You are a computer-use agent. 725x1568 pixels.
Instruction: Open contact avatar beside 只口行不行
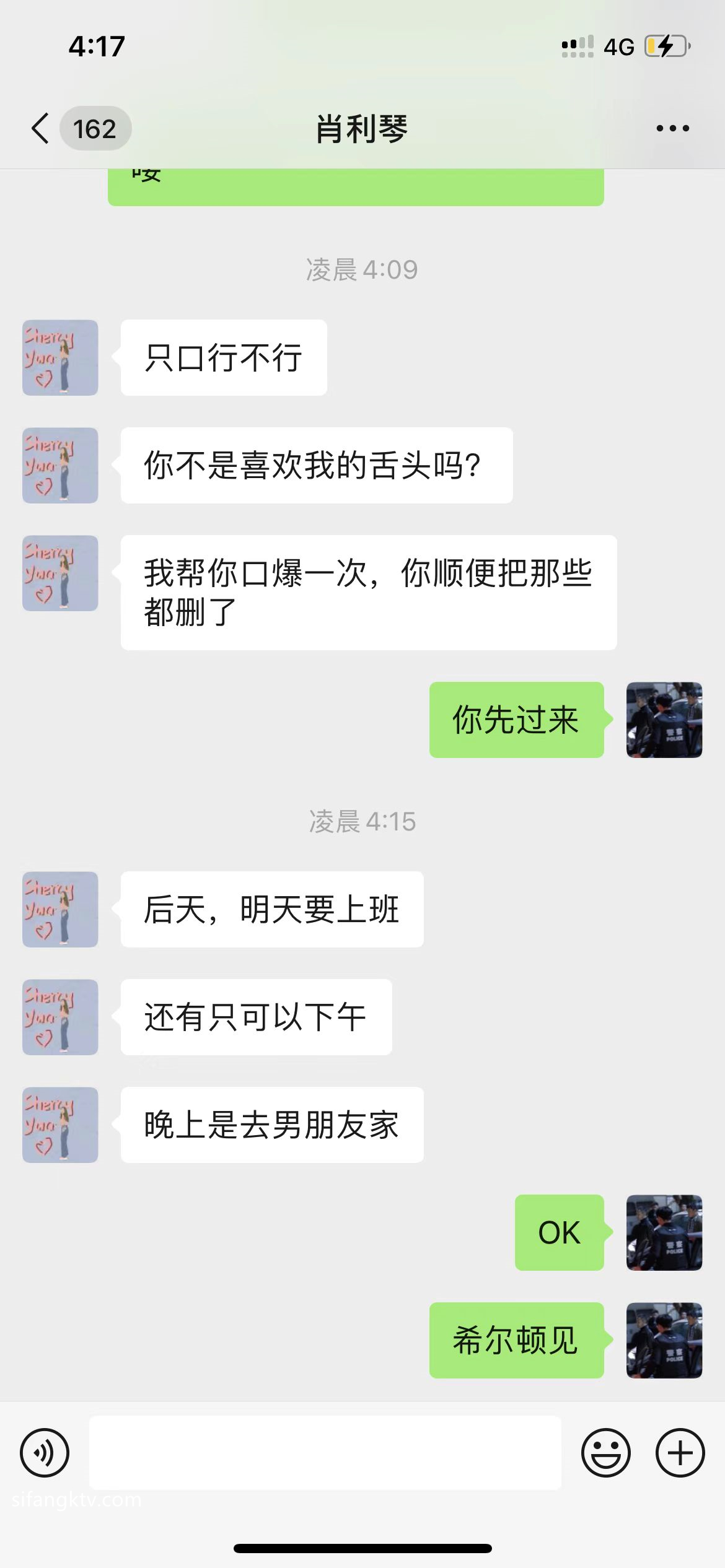coord(60,358)
